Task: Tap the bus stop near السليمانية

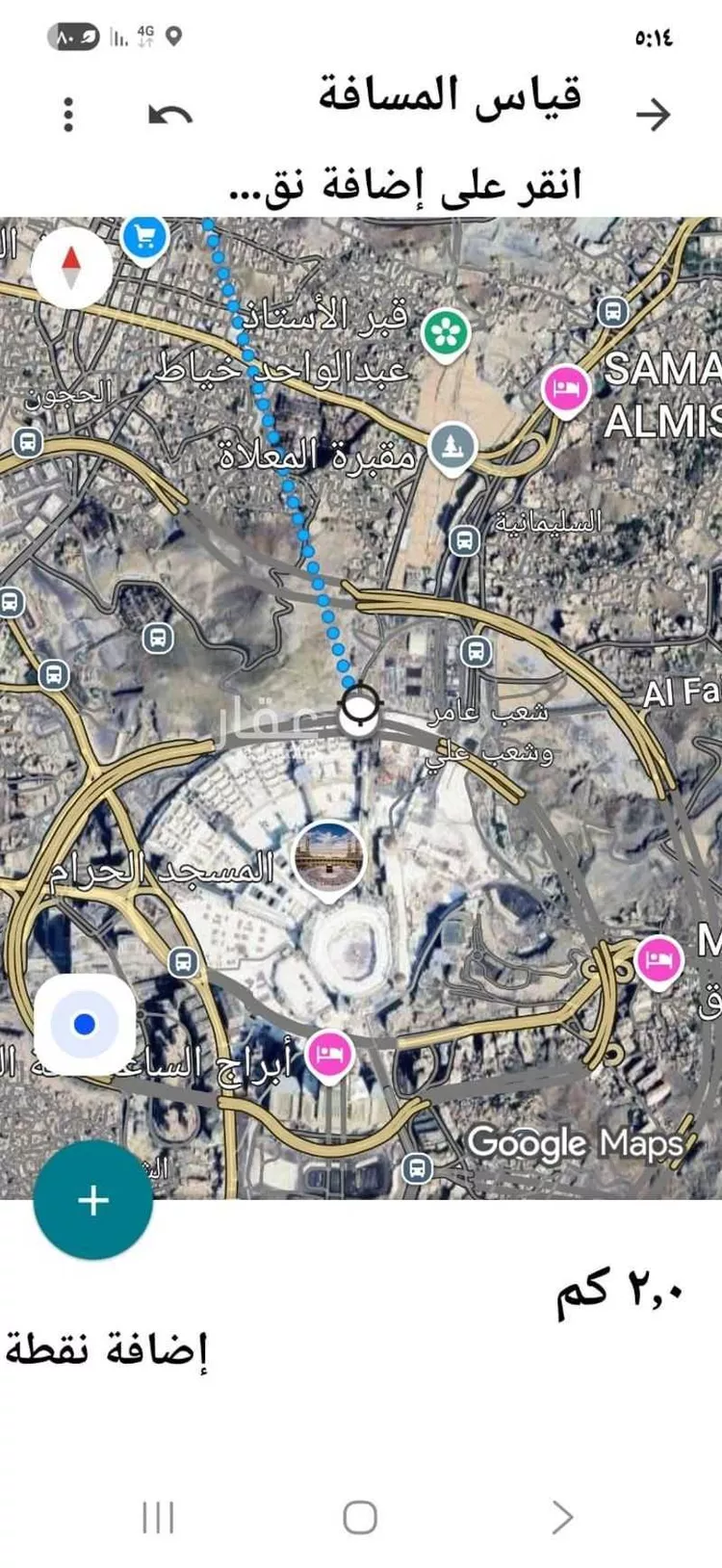Action: pyautogui.click(x=465, y=539)
